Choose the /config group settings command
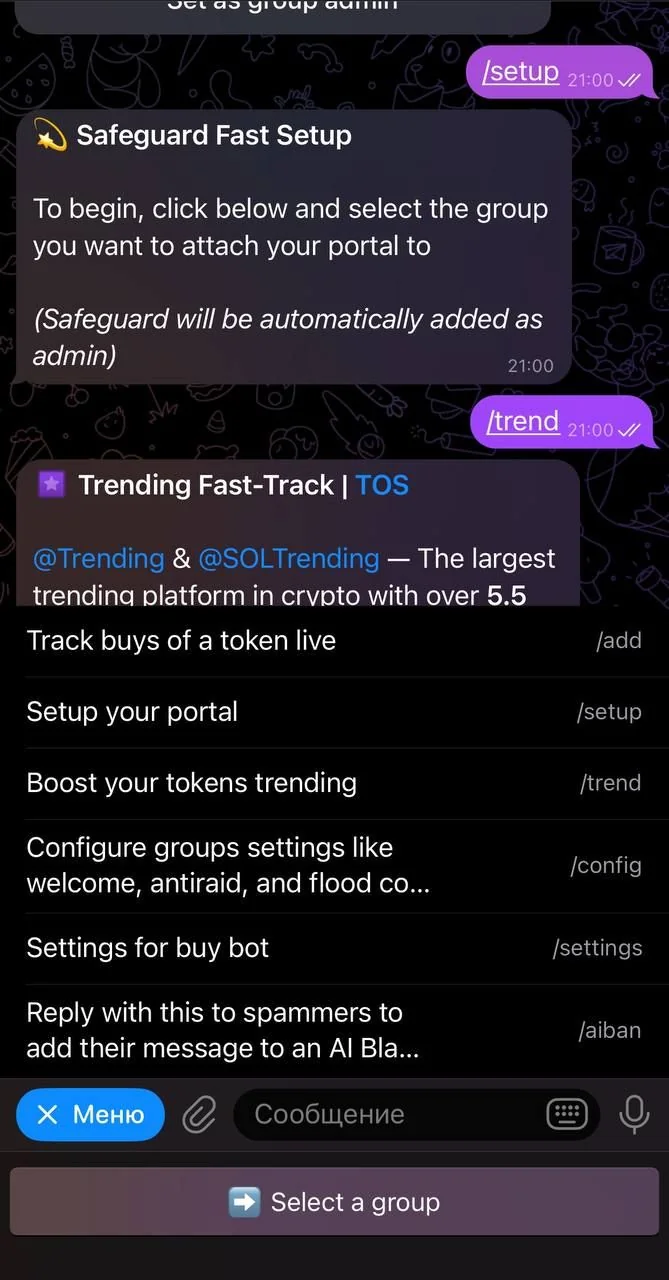 pos(334,866)
